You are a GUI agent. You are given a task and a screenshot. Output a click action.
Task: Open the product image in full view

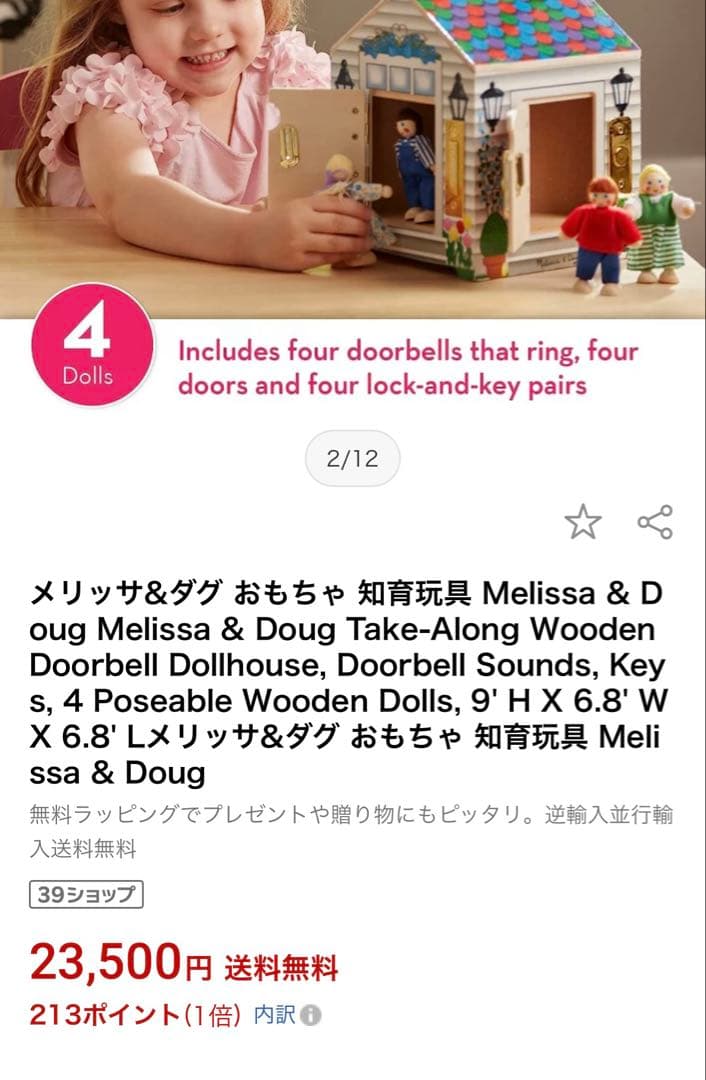pyautogui.click(x=352, y=160)
